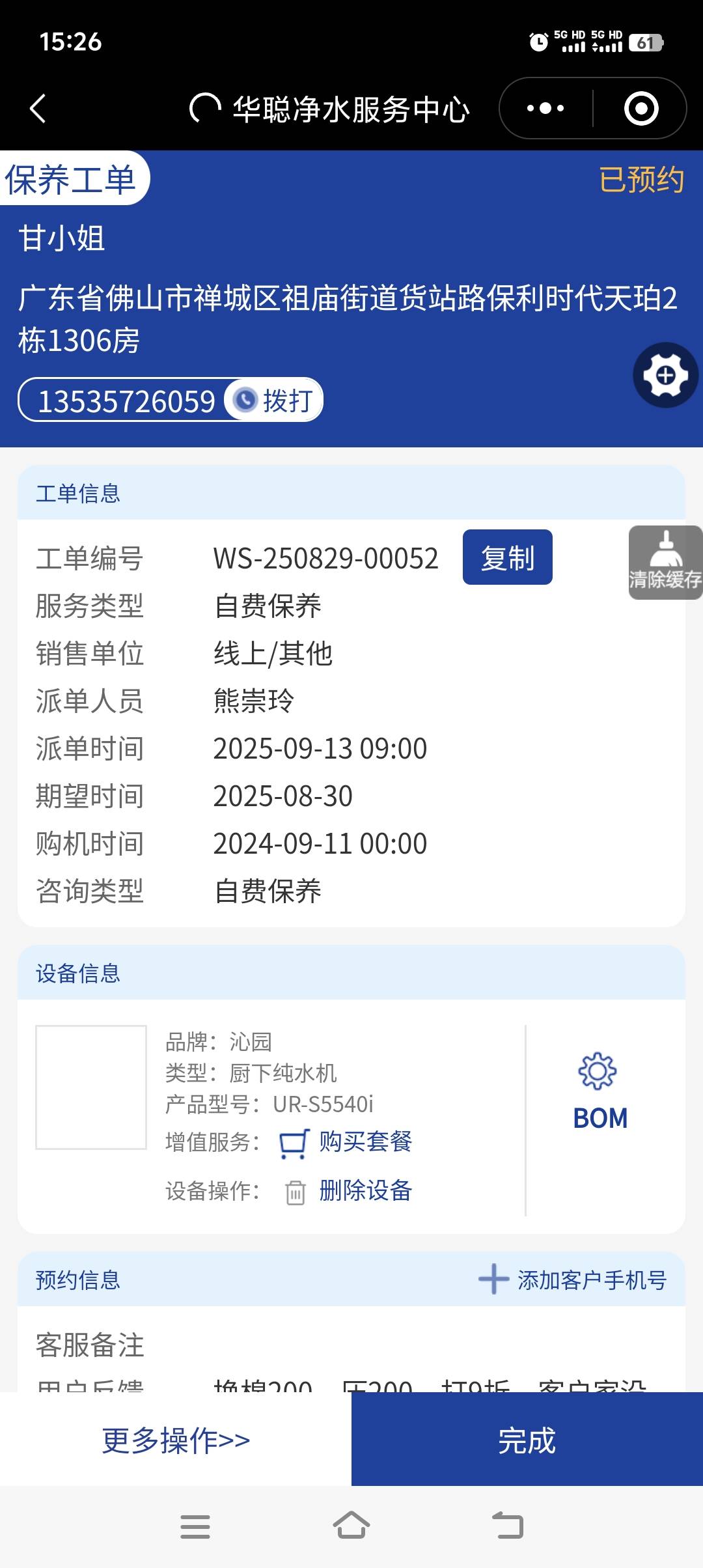Open the mini program three-dot menu
Image resolution: width=703 pixels, height=1568 pixels.
(x=545, y=108)
